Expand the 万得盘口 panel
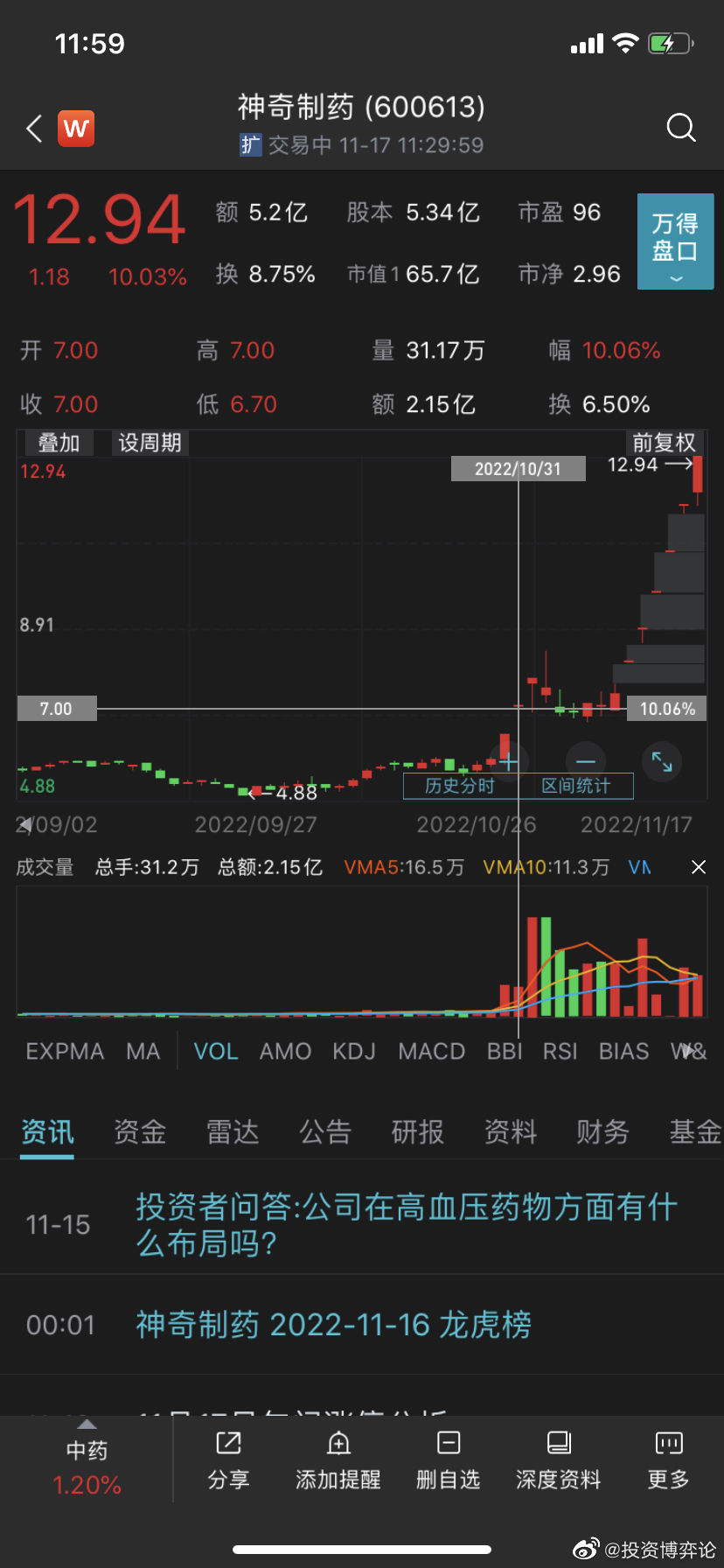This screenshot has height=1568, width=724. [675, 241]
